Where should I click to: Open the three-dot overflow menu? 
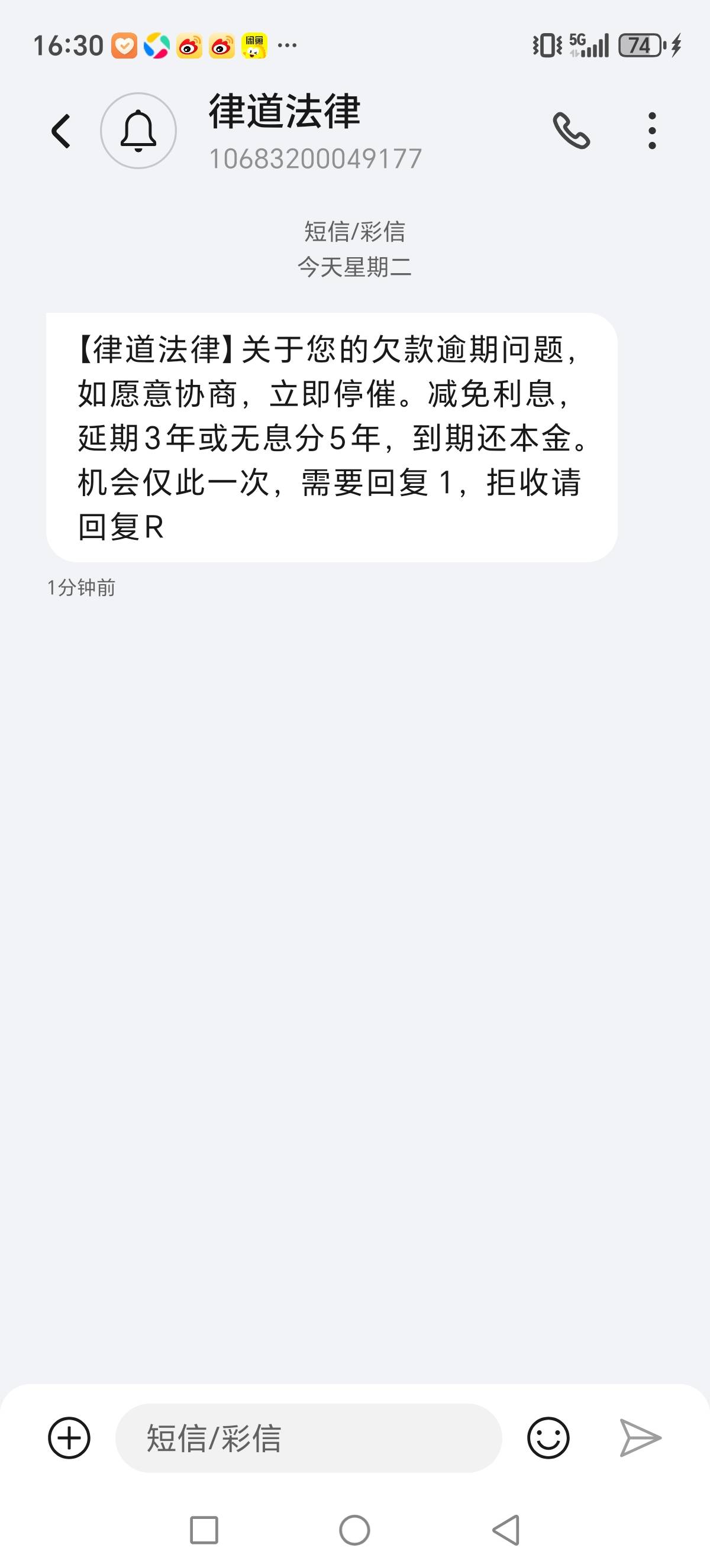pos(652,131)
